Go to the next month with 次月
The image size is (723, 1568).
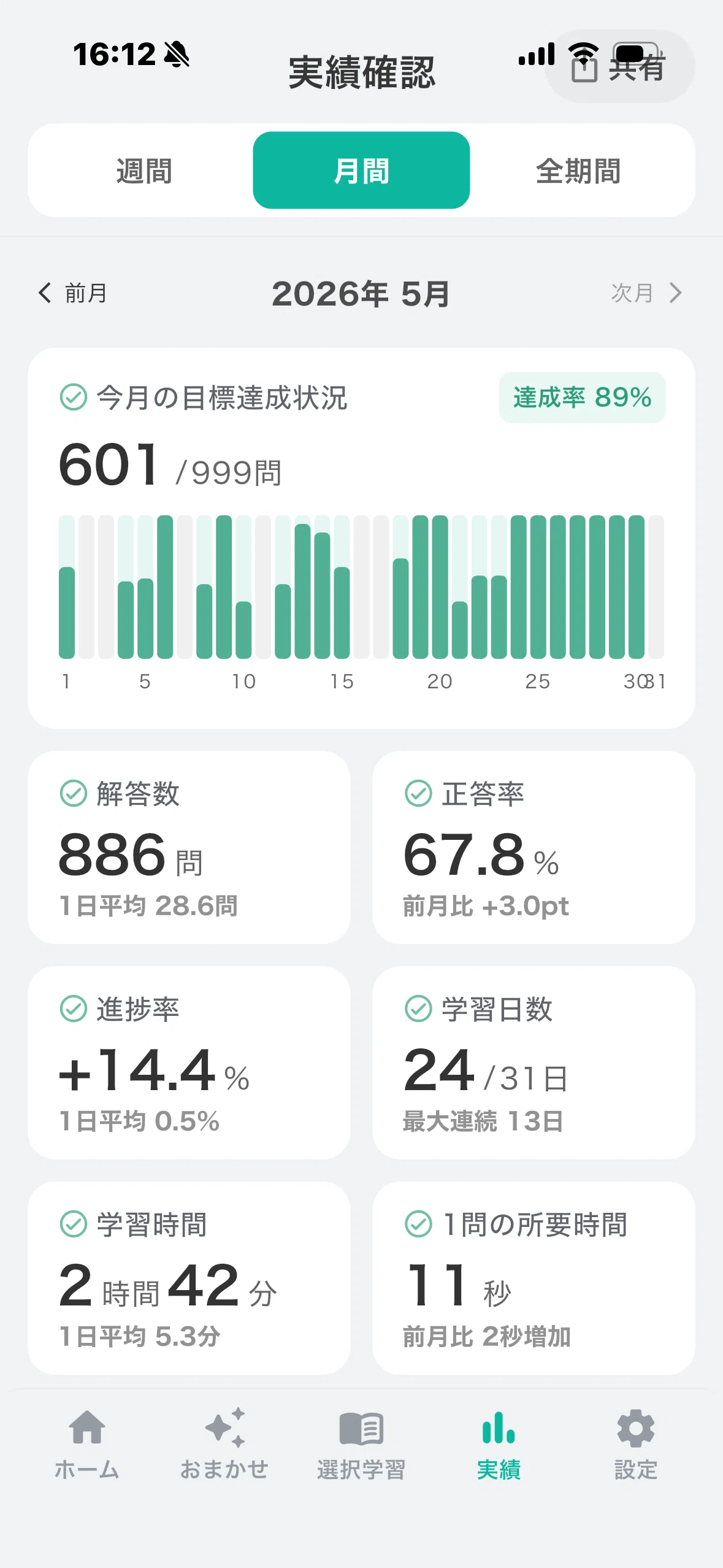pos(647,293)
